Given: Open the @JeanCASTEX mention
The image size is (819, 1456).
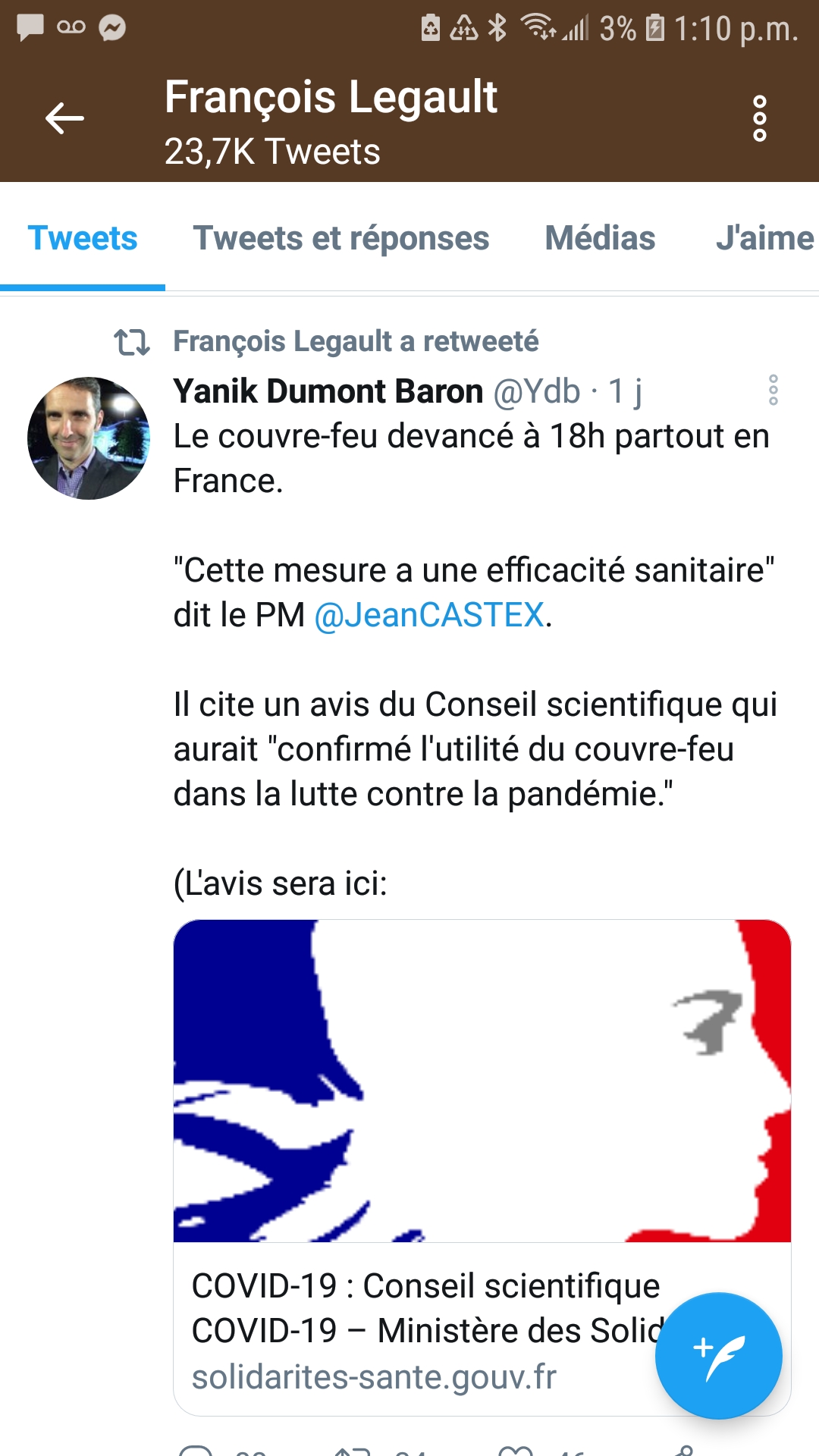Looking at the screenshot, I should 429,615.
